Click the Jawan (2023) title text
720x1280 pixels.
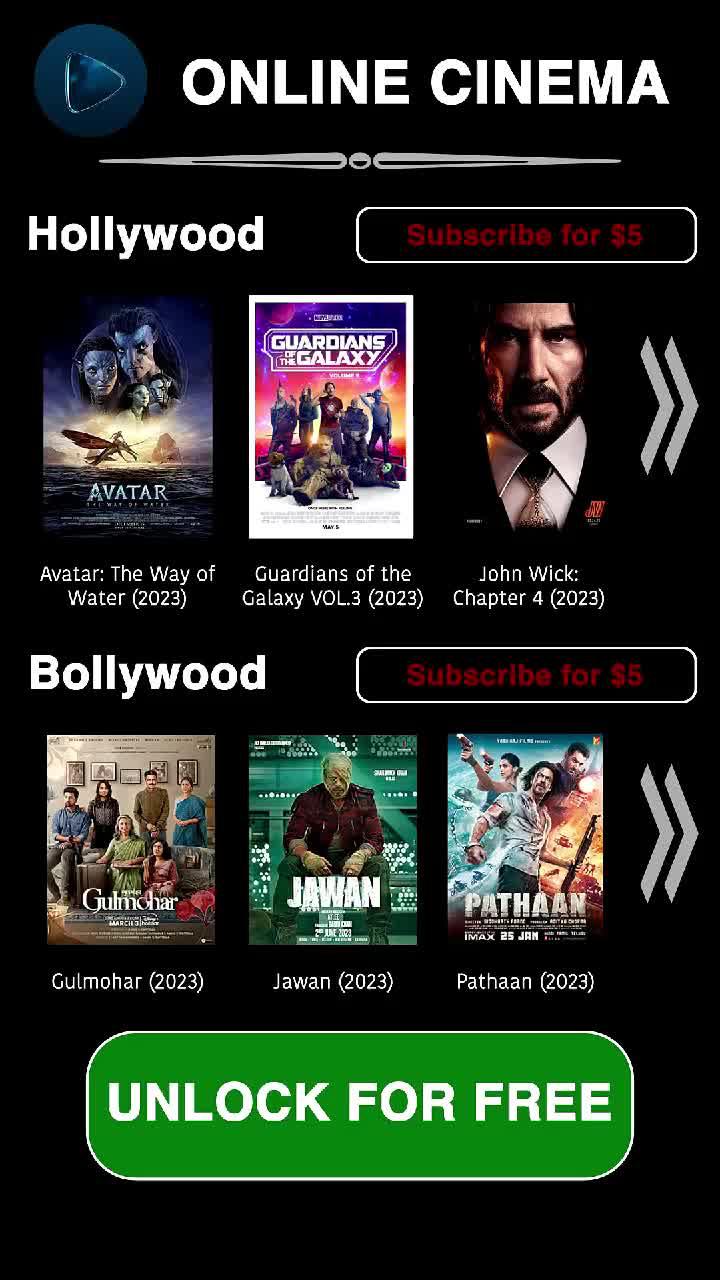[332, 981]
